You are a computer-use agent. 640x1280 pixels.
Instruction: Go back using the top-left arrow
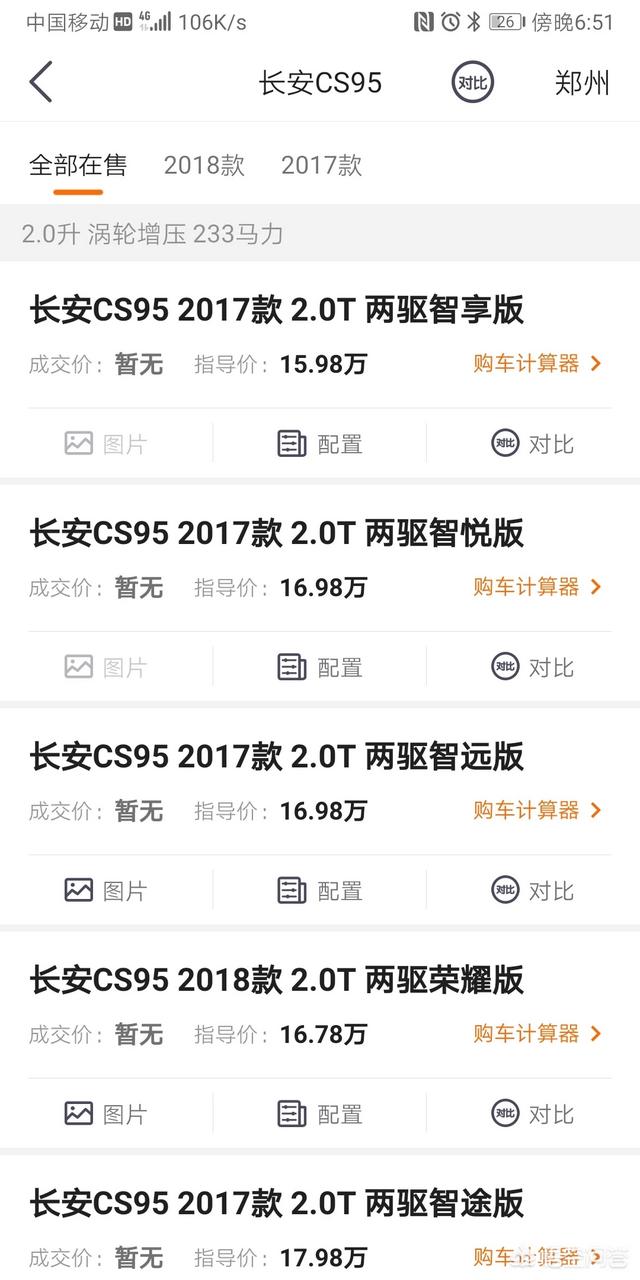coord(41,82)
